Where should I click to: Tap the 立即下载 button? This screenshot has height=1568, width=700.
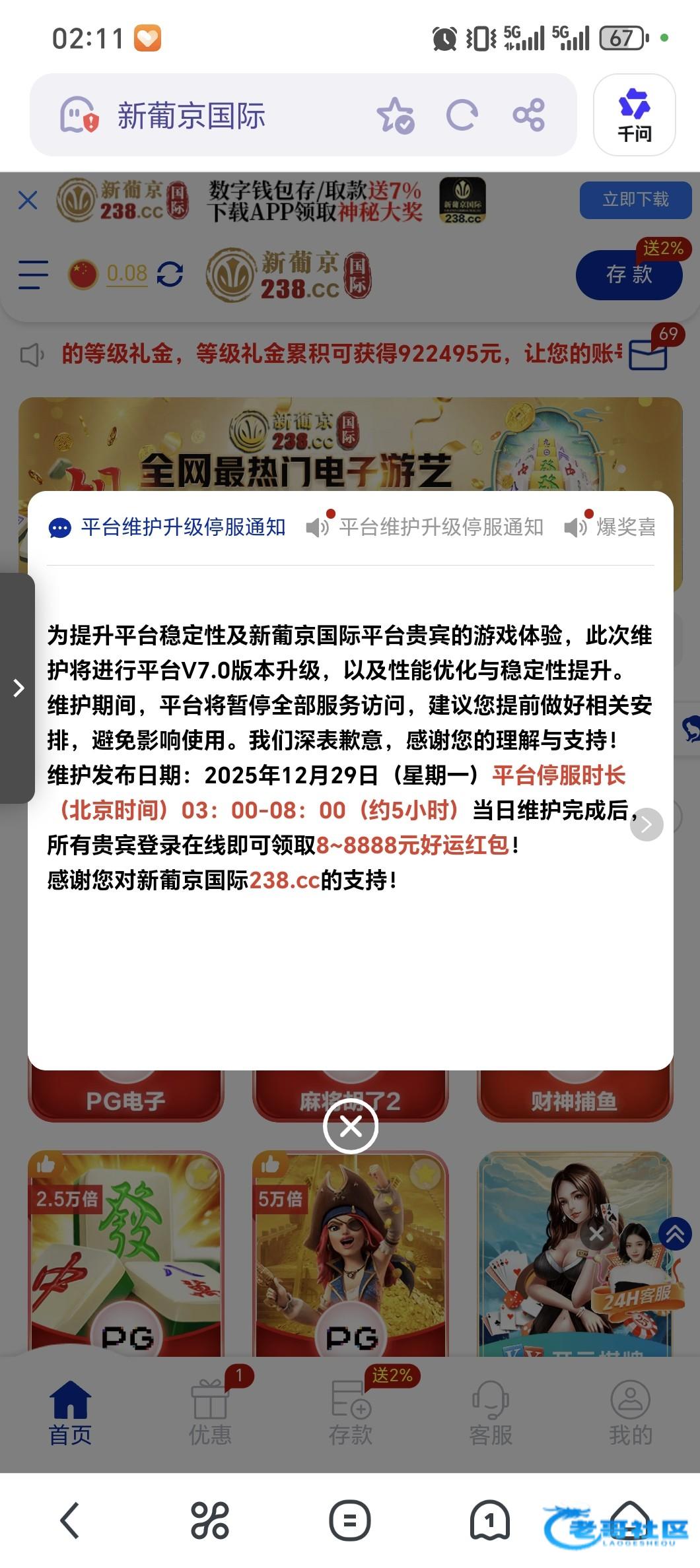(x=635, y=199)
